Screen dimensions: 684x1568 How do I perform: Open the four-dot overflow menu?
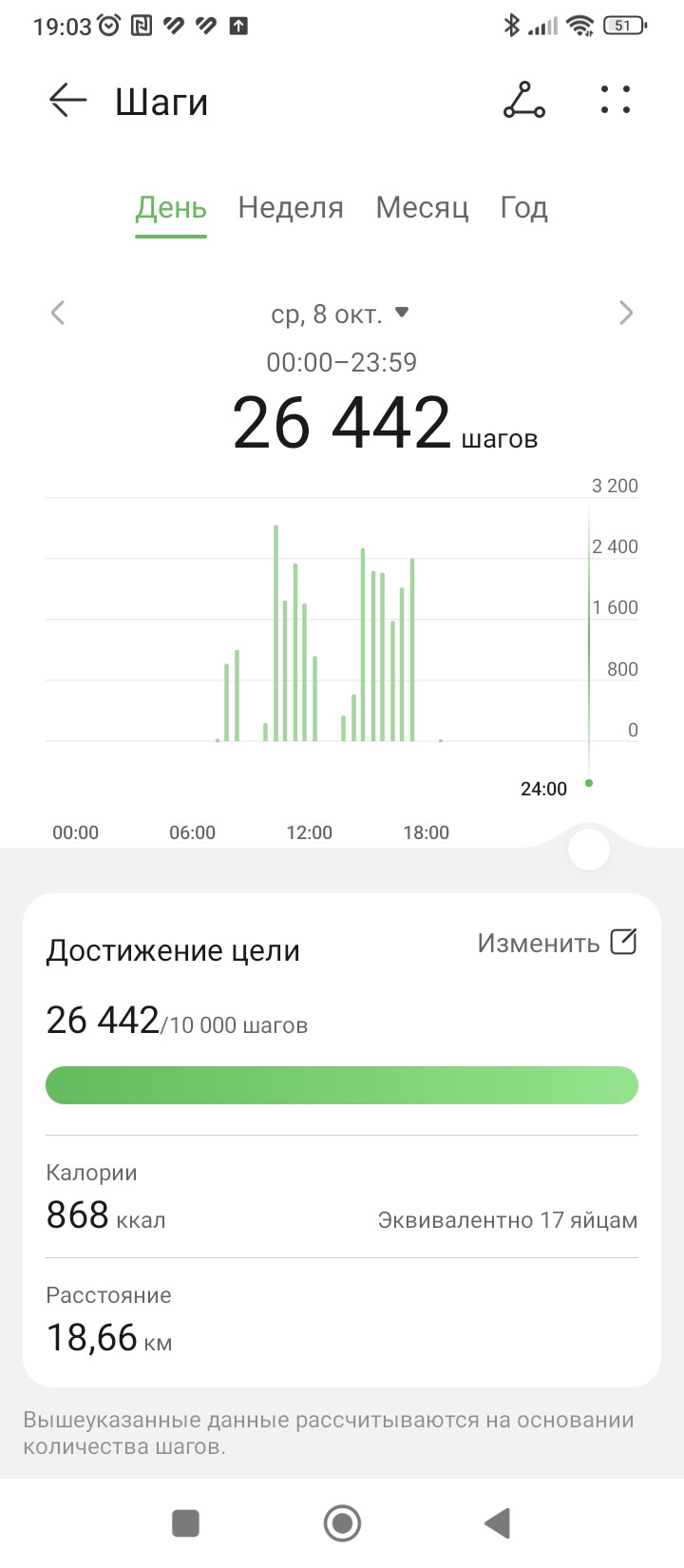pos(616,100)
